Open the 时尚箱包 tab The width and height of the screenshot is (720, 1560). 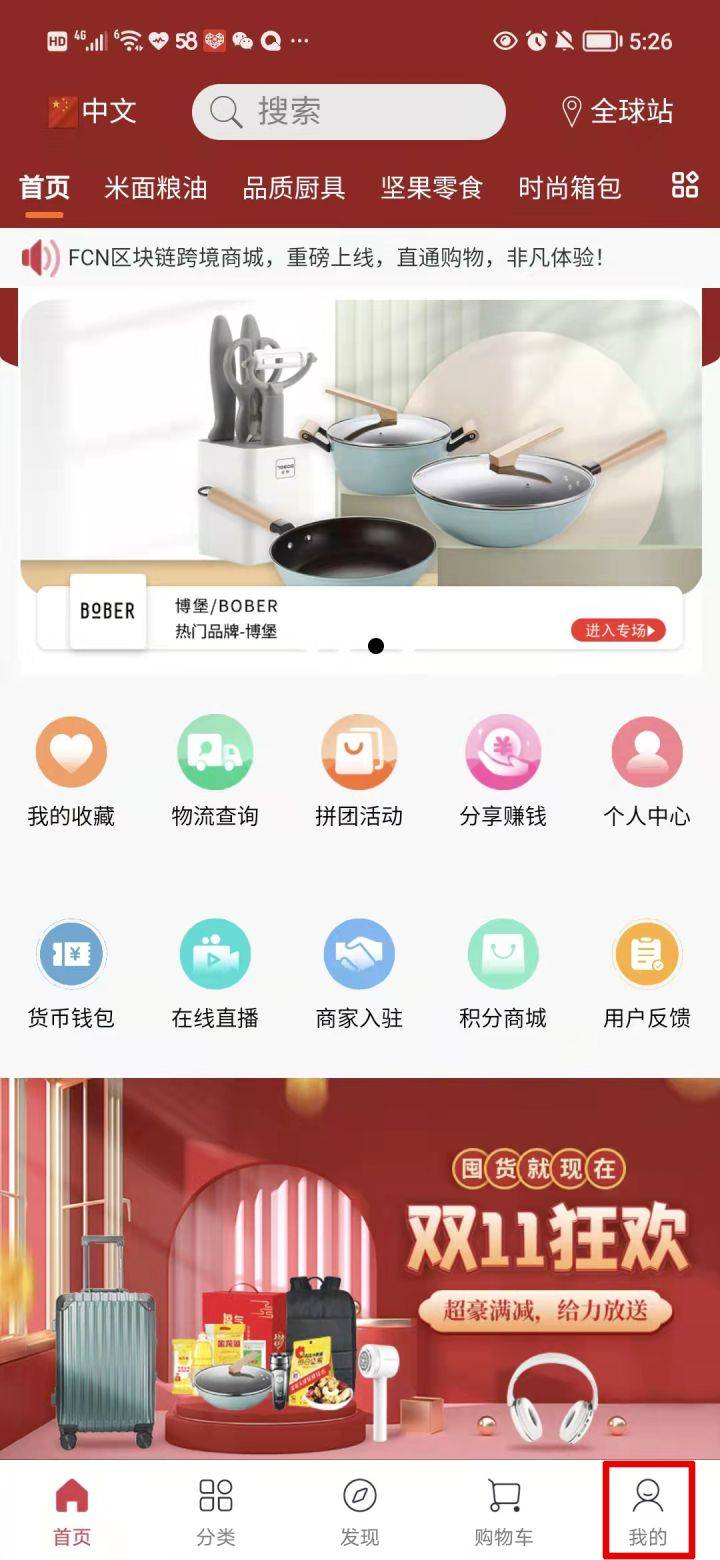(x=569, y=187)
